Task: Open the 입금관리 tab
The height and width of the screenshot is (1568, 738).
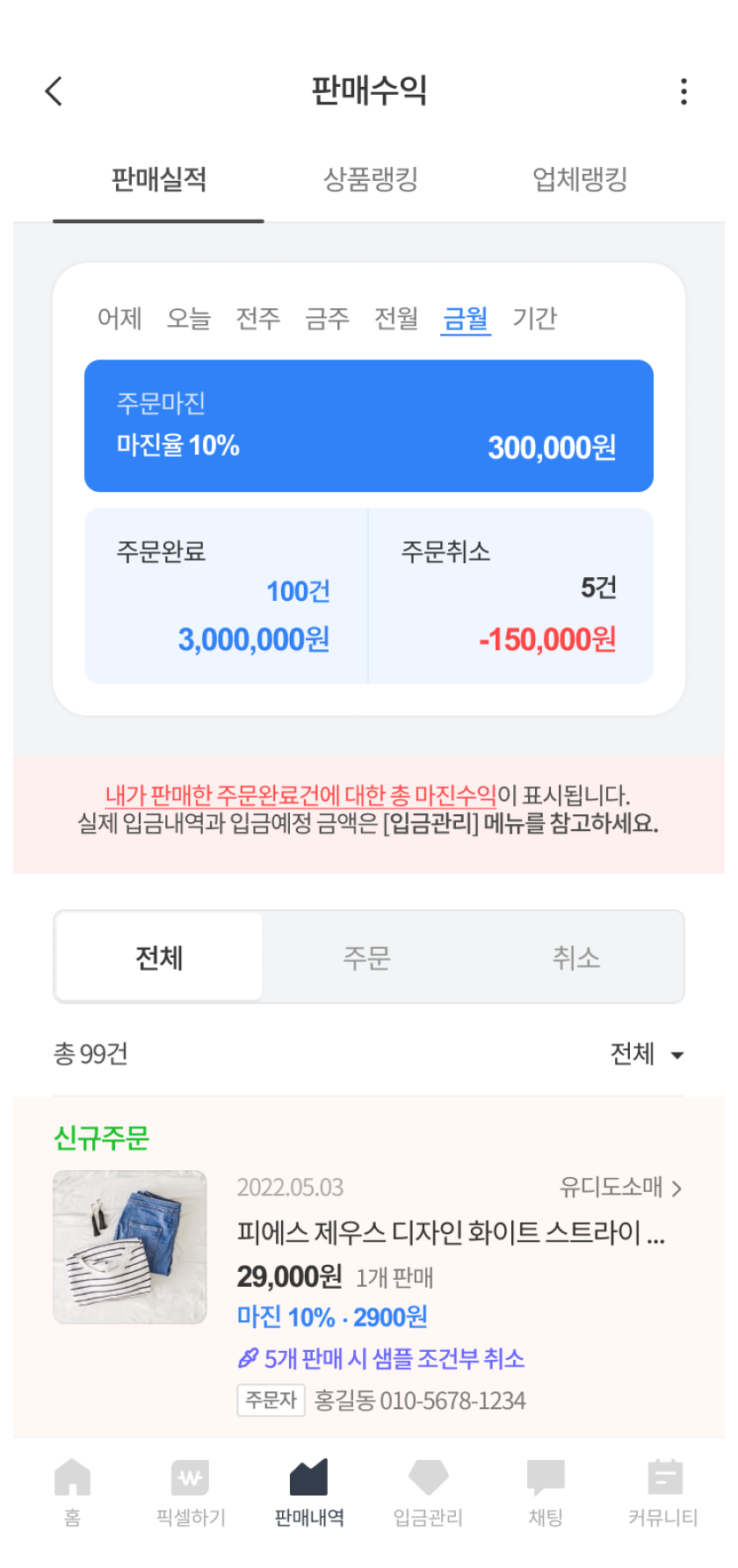Action: coord(428,1492)
